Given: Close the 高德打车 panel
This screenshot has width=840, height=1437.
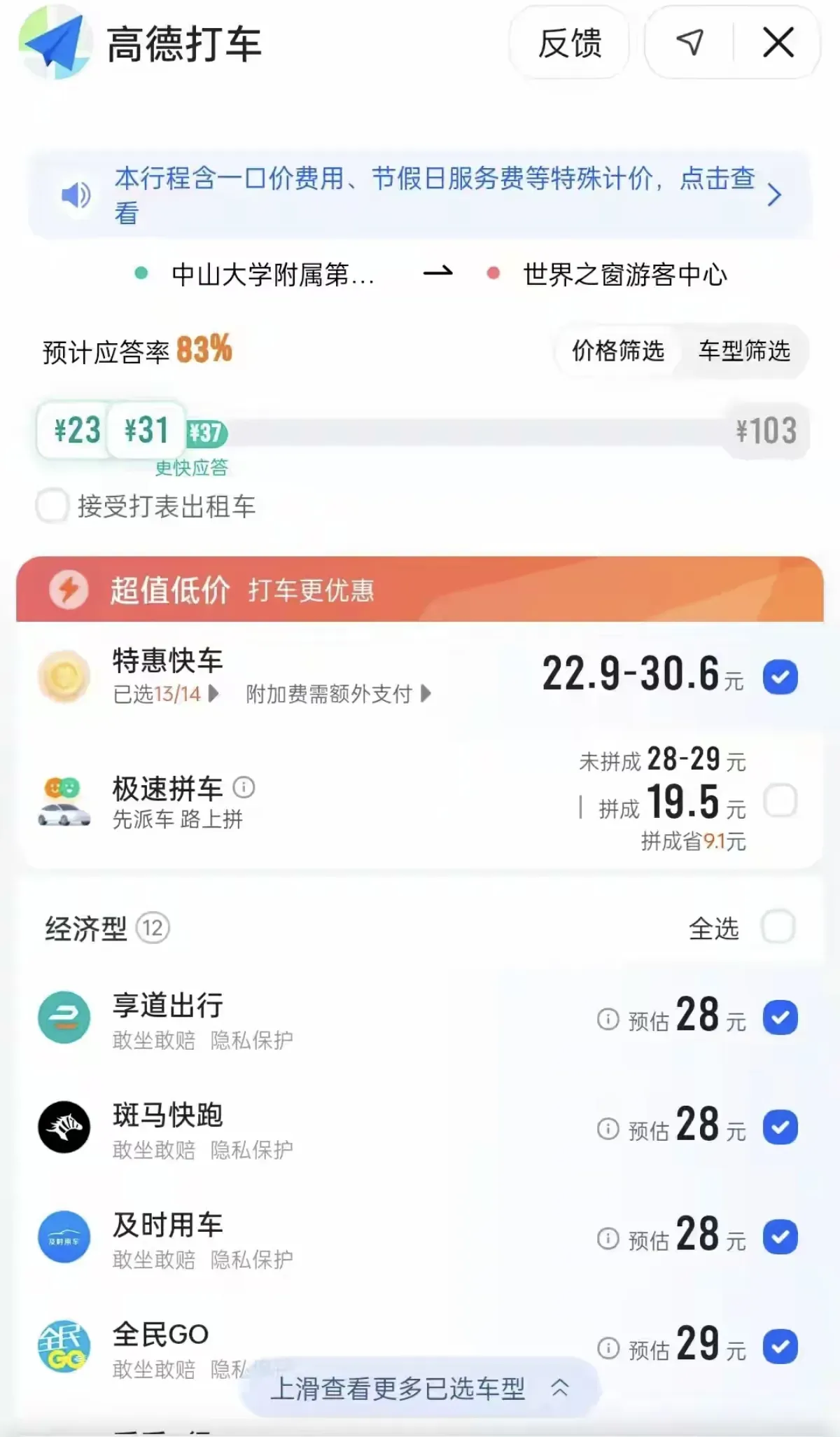Looking at the screenshot, I should point(778,43).
